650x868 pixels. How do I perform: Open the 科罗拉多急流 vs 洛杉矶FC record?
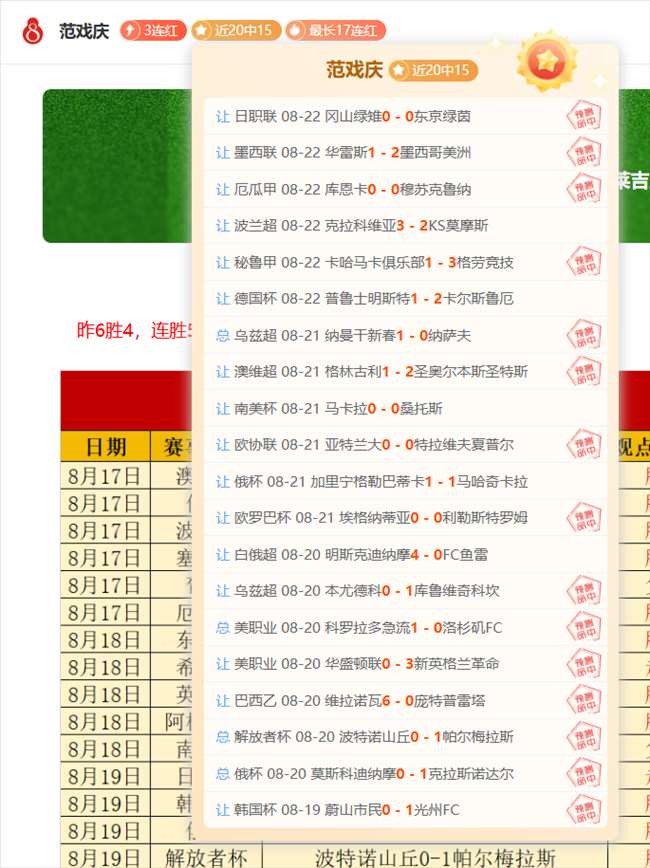click(x=405, y=628)
